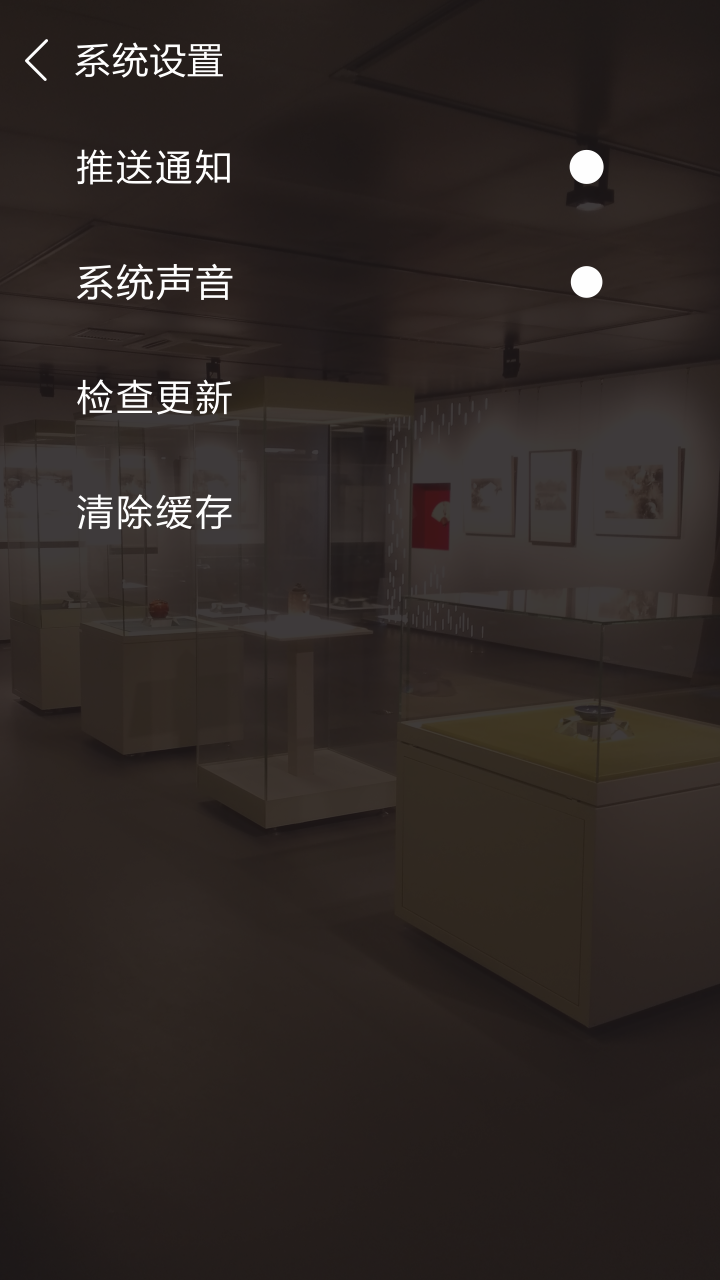Toggle the 系统声音 switch
Screen dimensions: 720x1280
[x=586, y=283]
